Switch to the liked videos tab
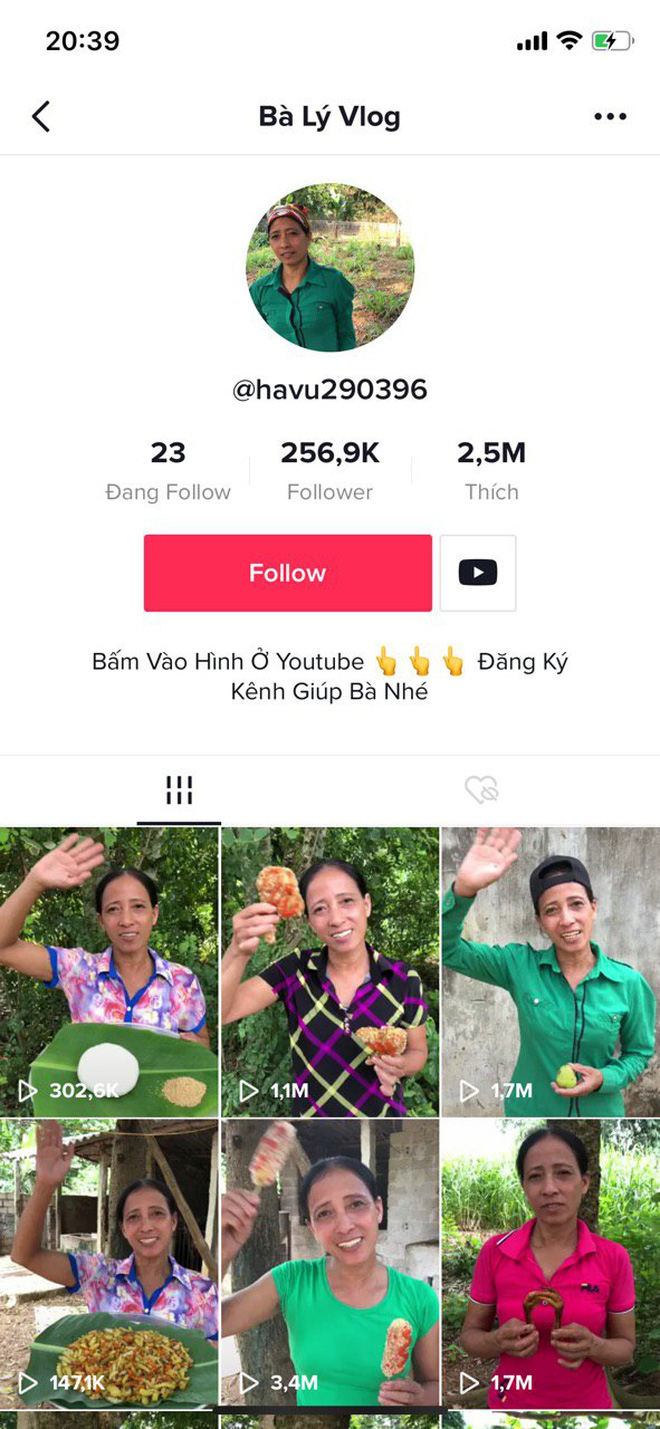Image resolution: width=660 pixels, height=1429 pixels. coord(481,790)
